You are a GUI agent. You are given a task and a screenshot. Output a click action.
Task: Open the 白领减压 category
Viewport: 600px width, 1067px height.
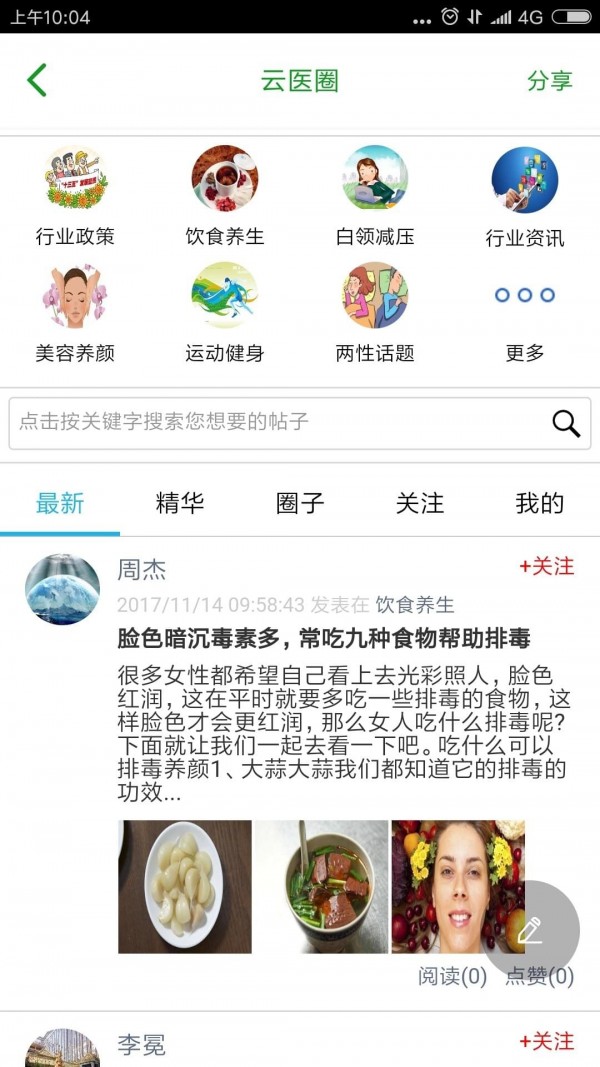pyautogui.click(x=375, y=196)
